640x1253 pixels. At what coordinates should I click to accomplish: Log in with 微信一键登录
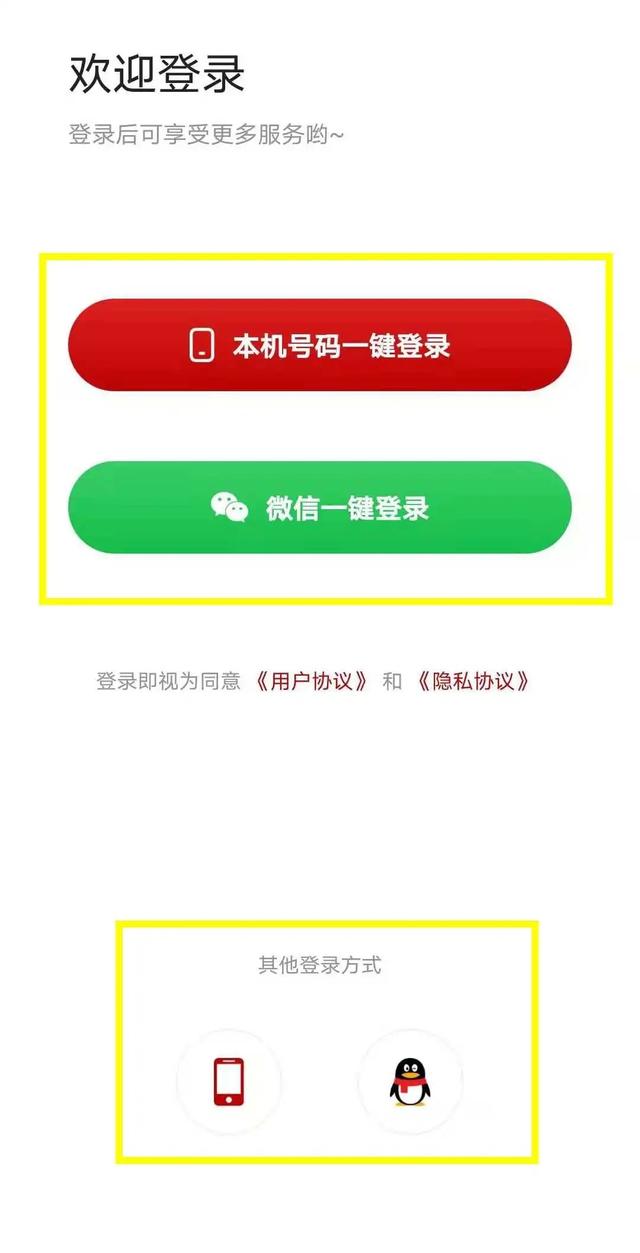(x=320, y=507)
